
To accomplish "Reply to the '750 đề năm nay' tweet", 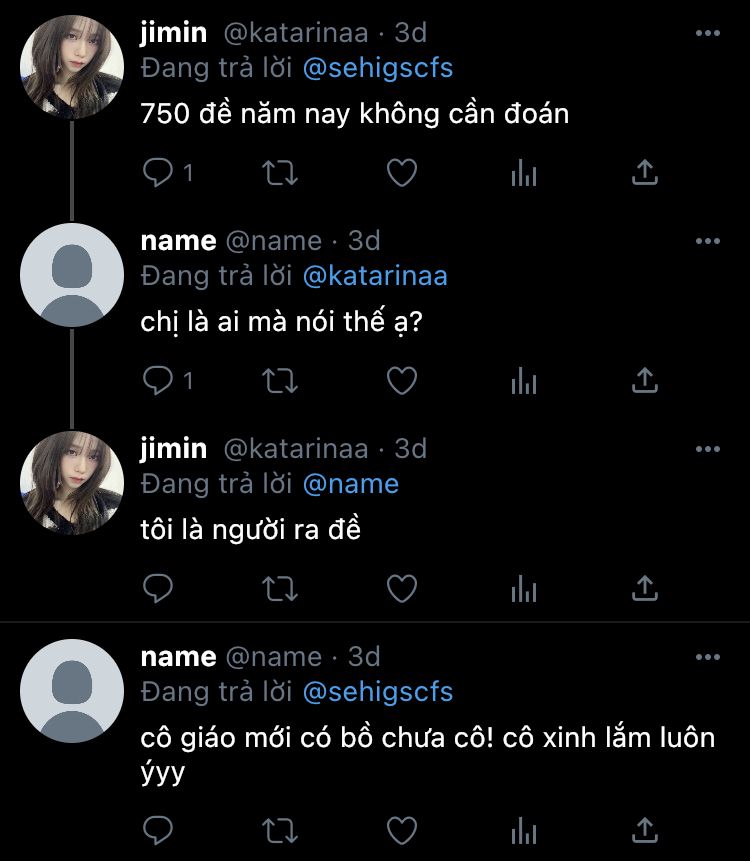I will point(159,173).
